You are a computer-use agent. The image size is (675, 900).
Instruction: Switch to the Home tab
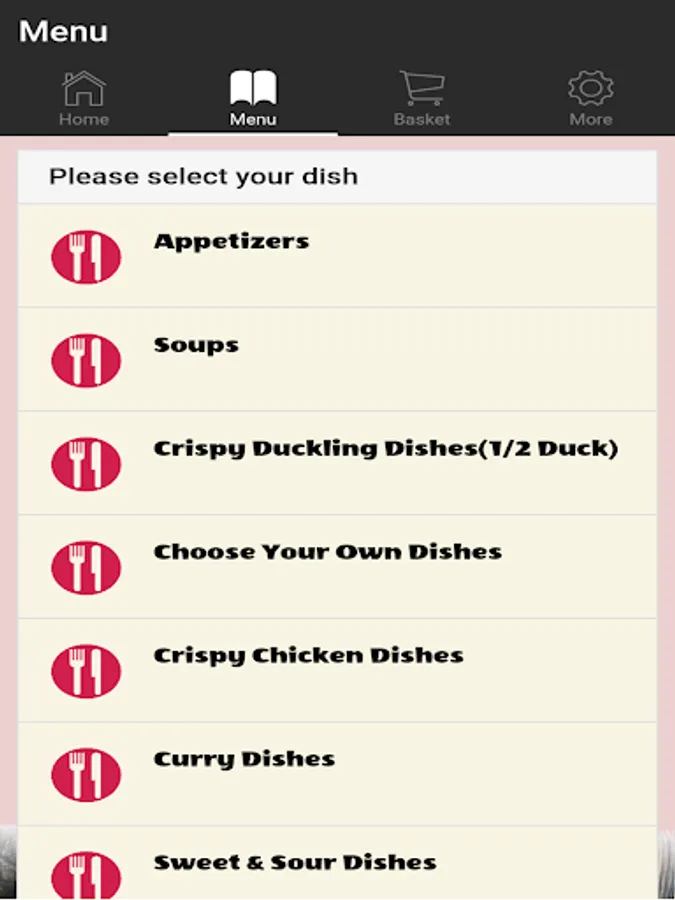point(84,99)
